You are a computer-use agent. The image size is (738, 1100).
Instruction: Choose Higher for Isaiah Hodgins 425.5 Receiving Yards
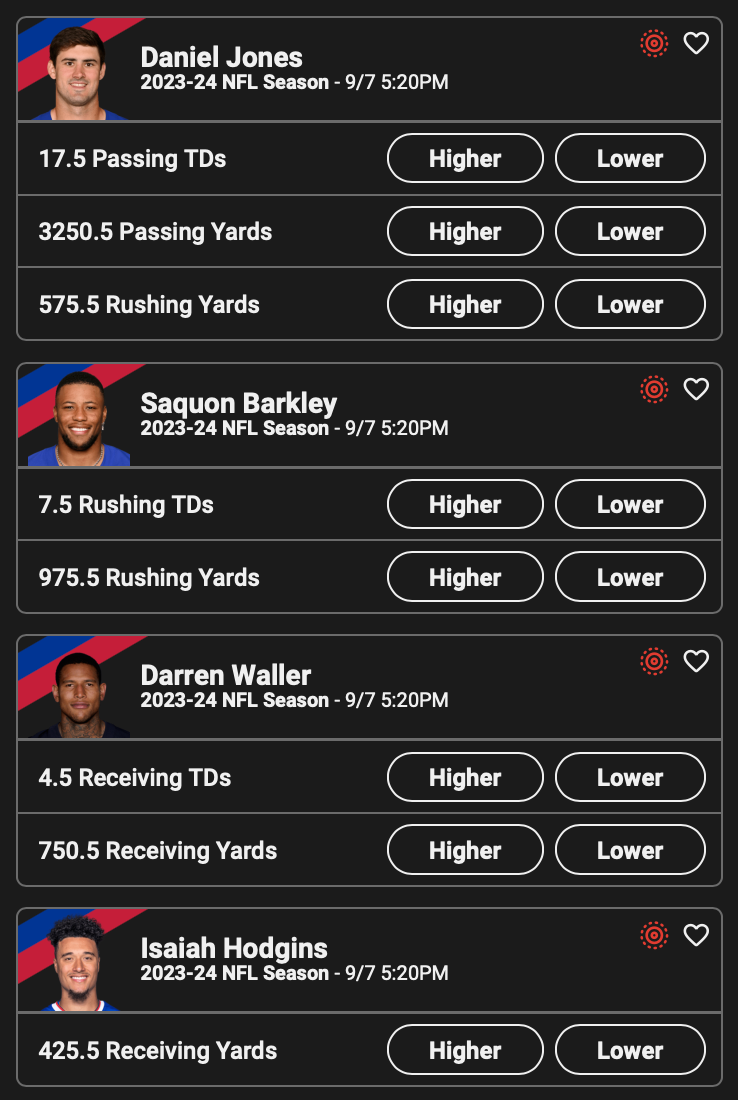click(x=465, y=1050)
